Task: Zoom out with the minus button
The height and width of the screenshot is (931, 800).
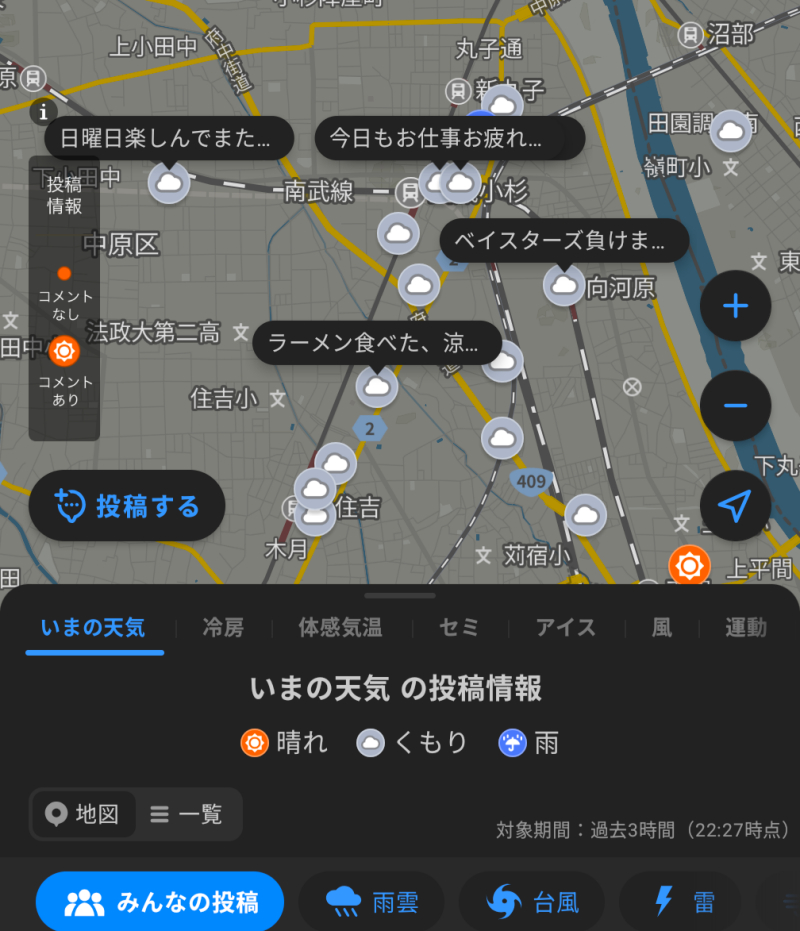Action: coord(735,405)
